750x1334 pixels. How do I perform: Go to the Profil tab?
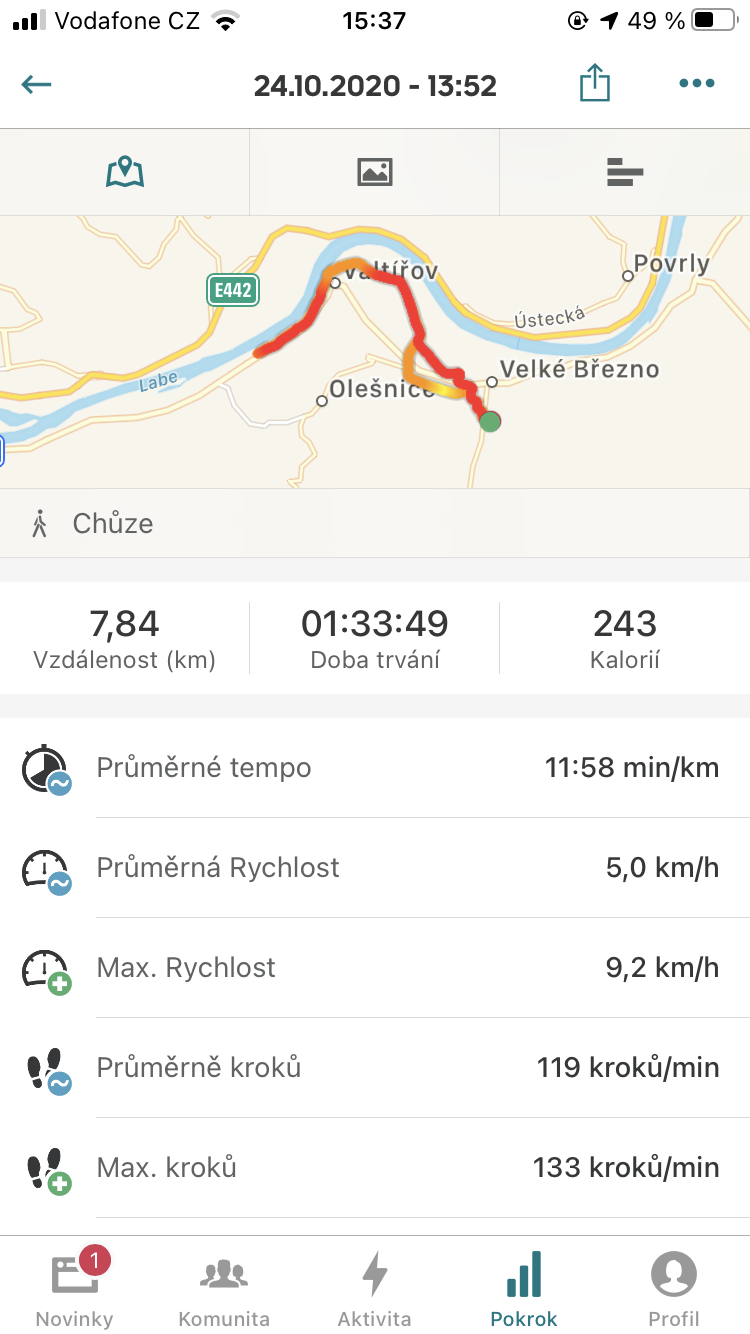point(674,1286)
